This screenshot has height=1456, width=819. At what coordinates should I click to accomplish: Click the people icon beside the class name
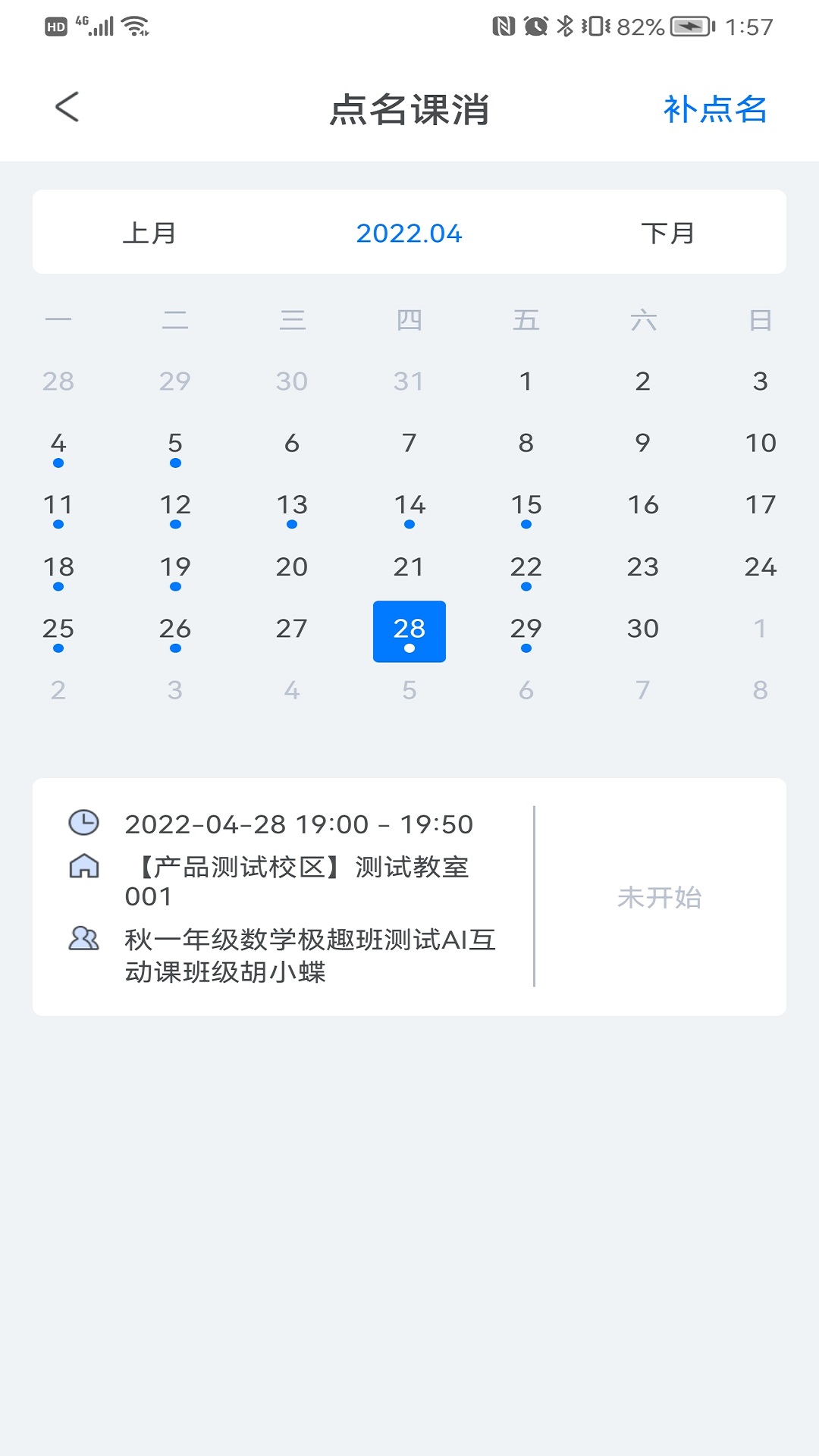[x=83, y=938]
